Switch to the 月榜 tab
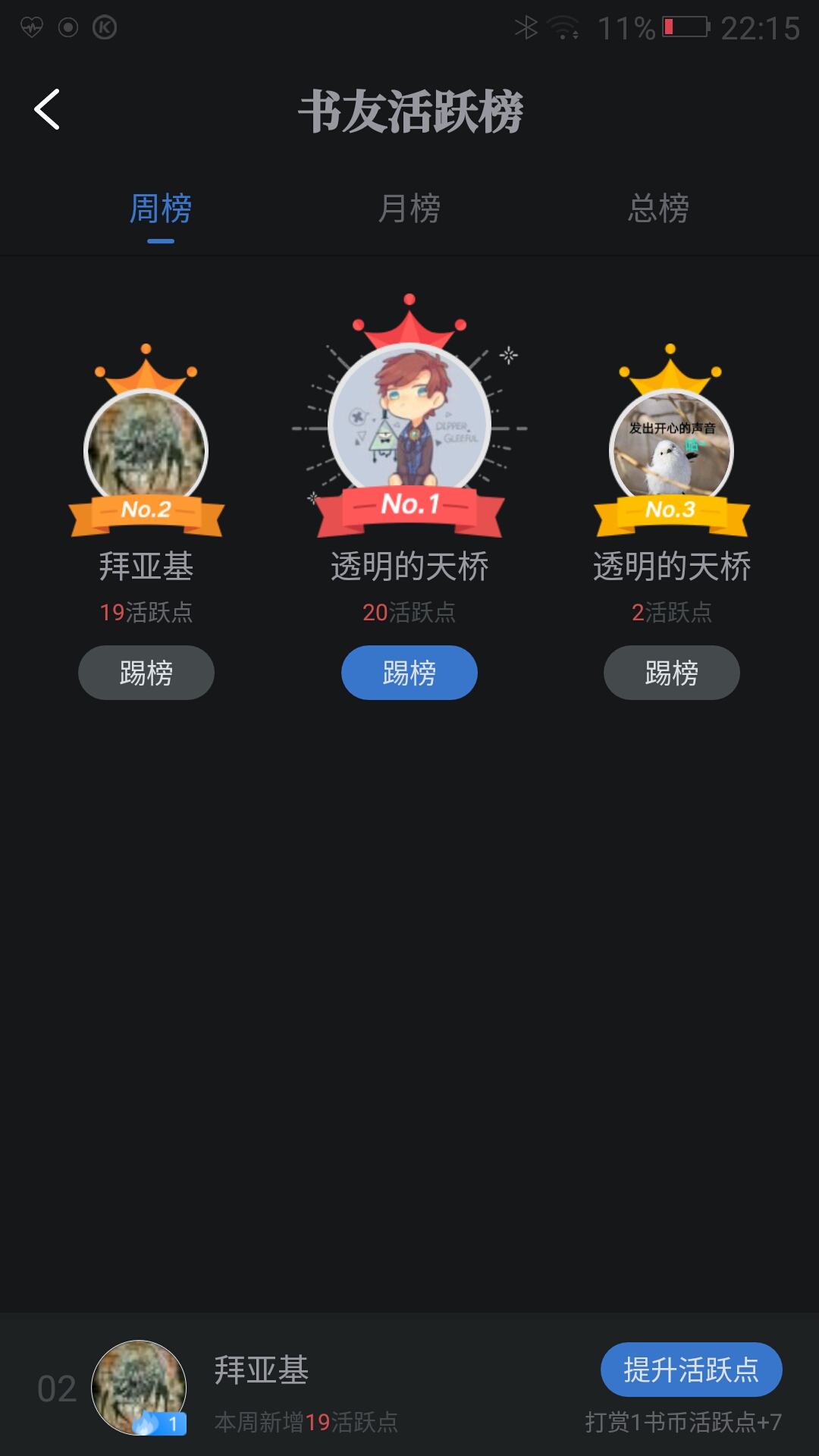Screen dimensions: 819x1456 (409, 209)
